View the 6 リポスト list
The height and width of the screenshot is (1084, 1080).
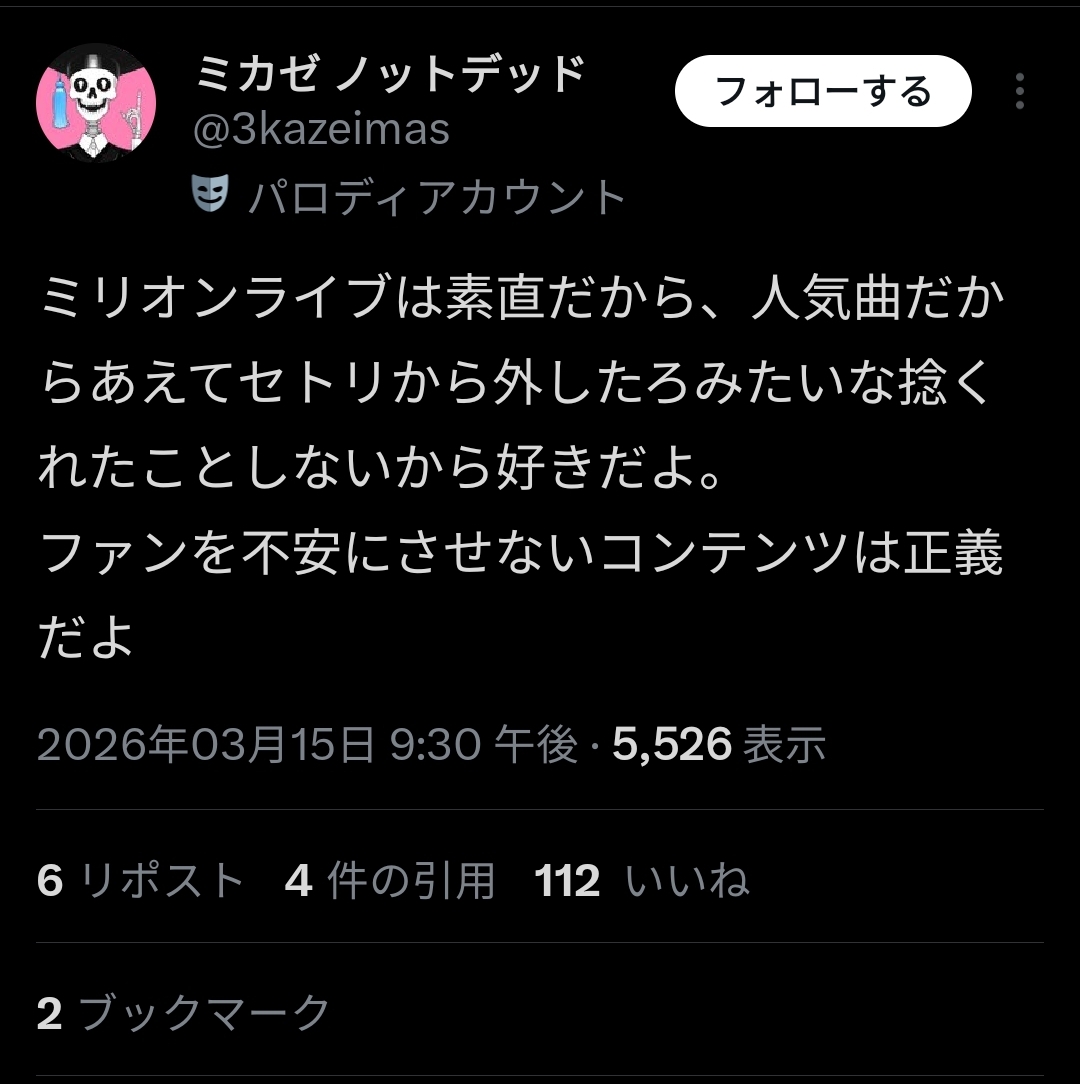coord(141,881)
